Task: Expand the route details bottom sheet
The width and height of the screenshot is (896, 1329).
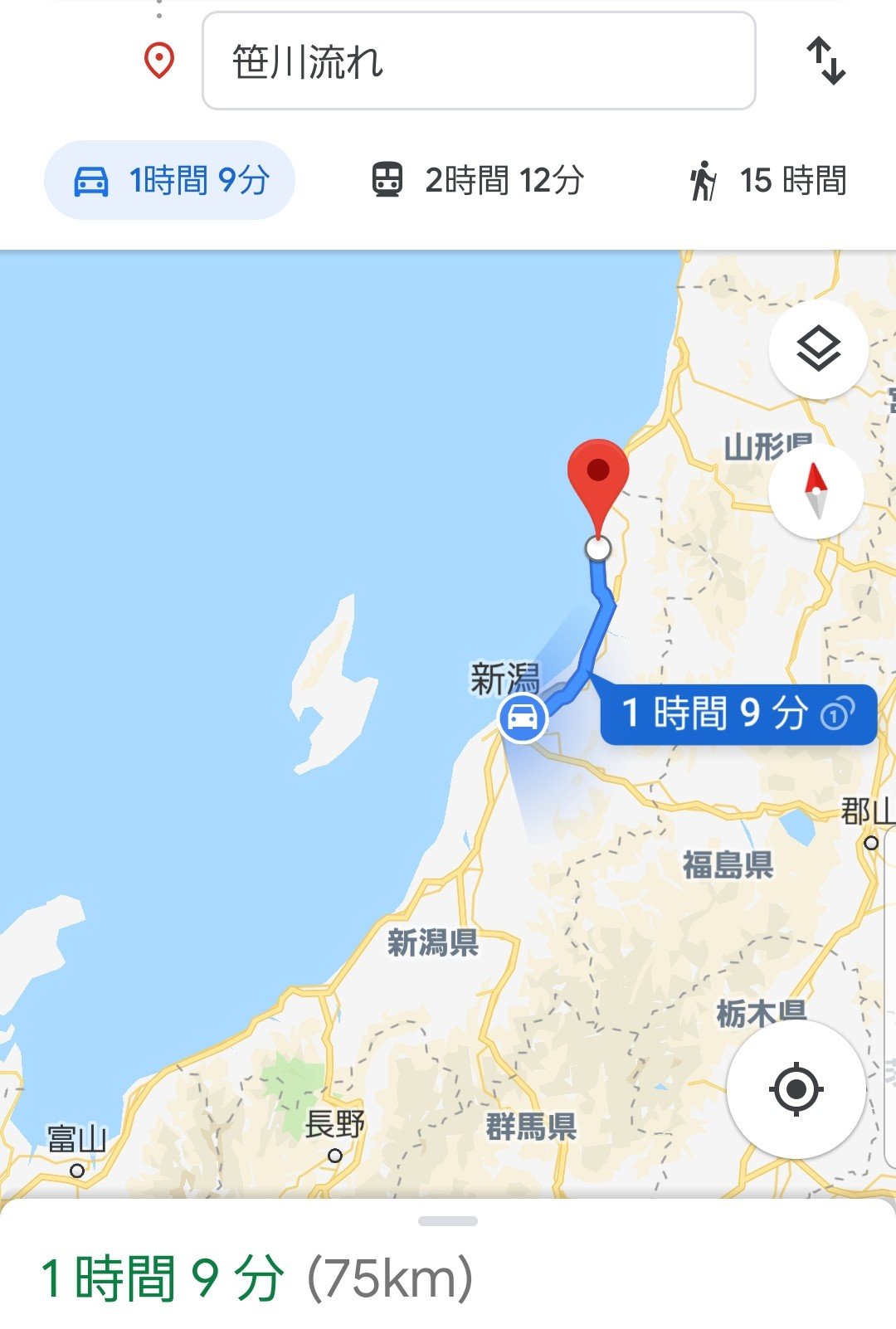Action: 448,1221
